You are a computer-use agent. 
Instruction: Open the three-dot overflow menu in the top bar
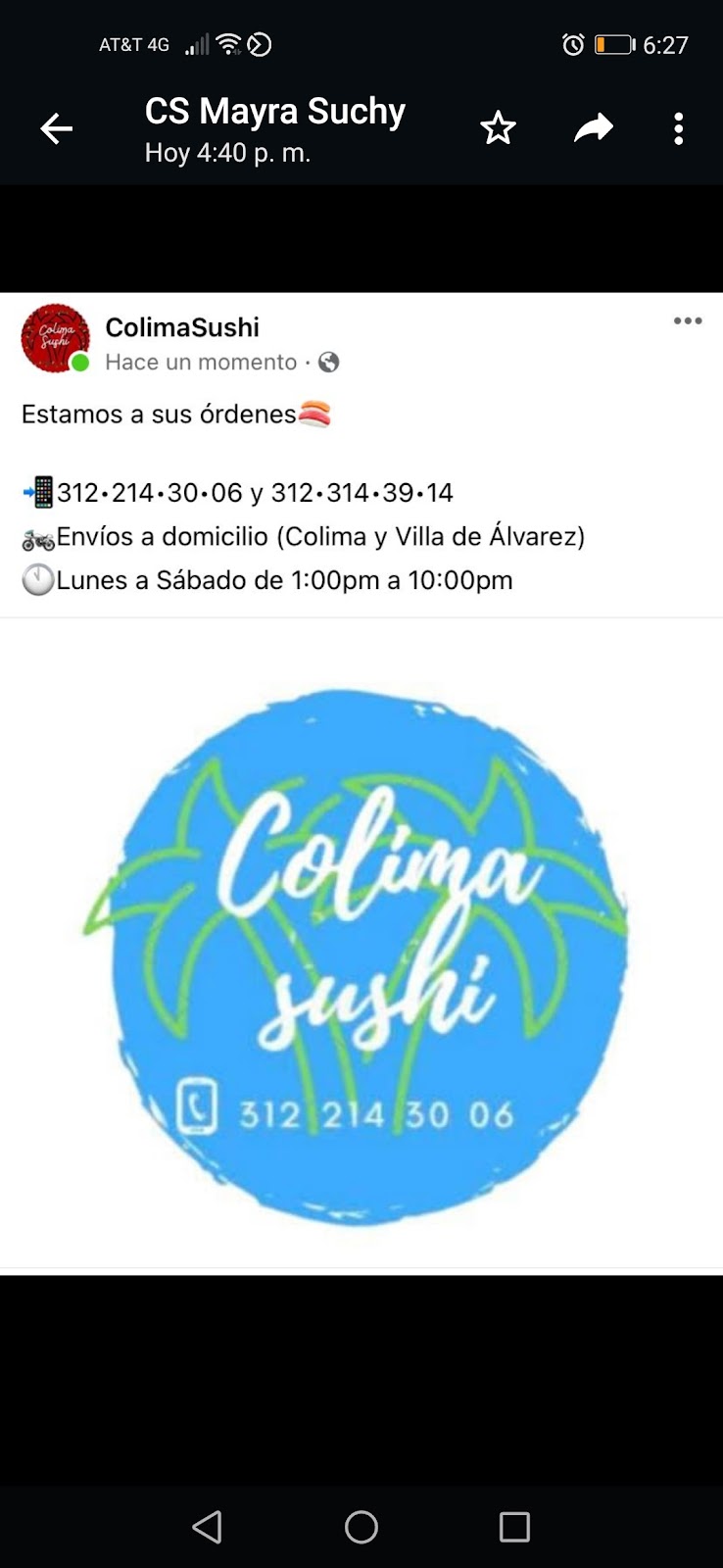pos(678,128)
